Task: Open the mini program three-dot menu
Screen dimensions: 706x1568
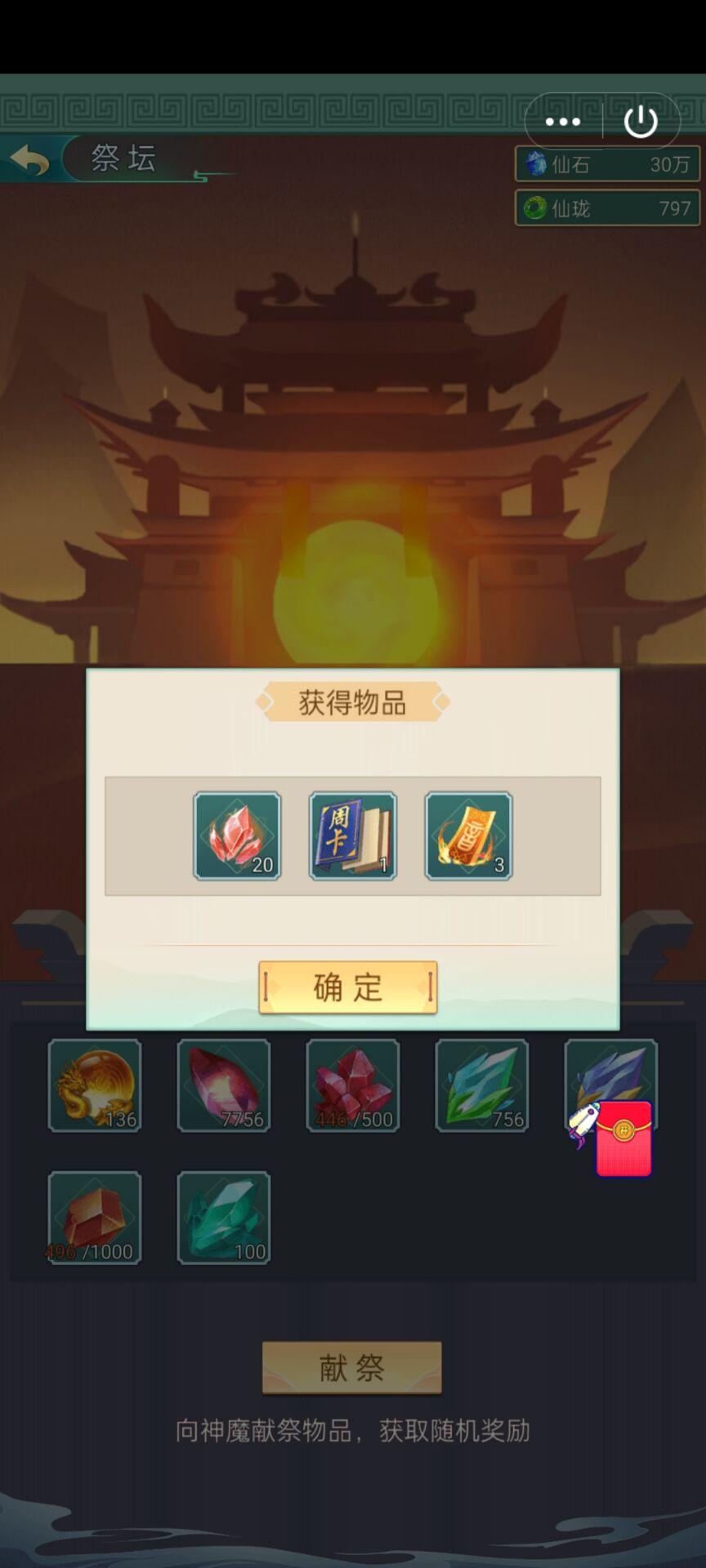Action: tap(563, 122)
